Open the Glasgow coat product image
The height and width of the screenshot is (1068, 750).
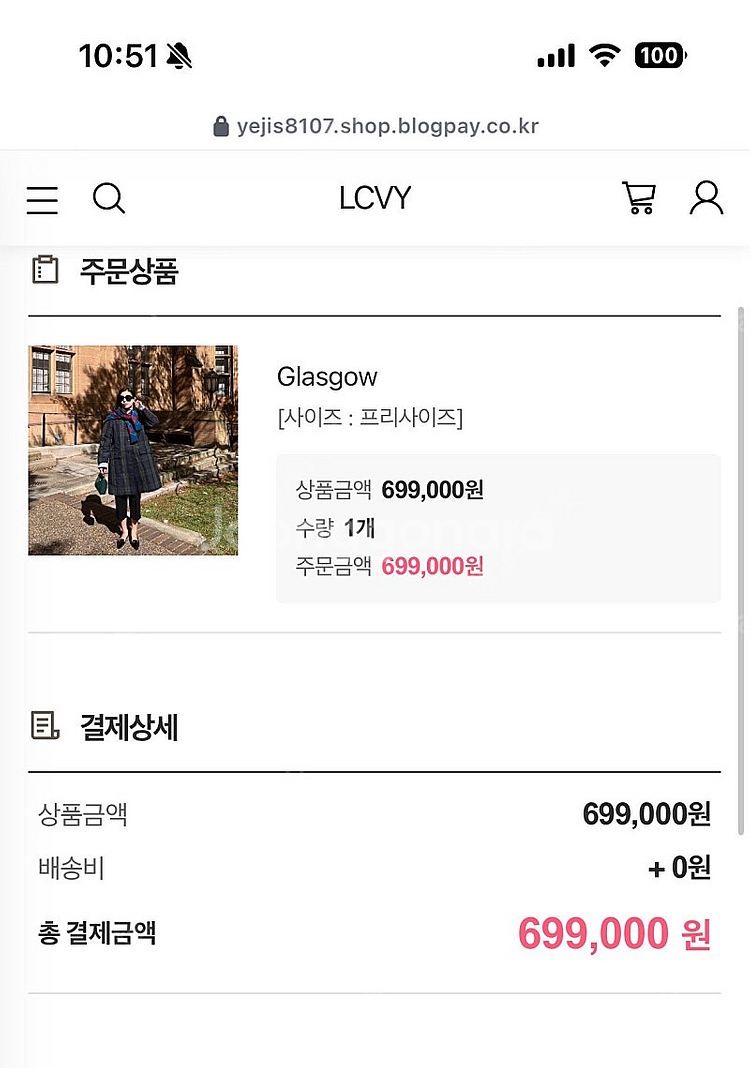point(134,450)
